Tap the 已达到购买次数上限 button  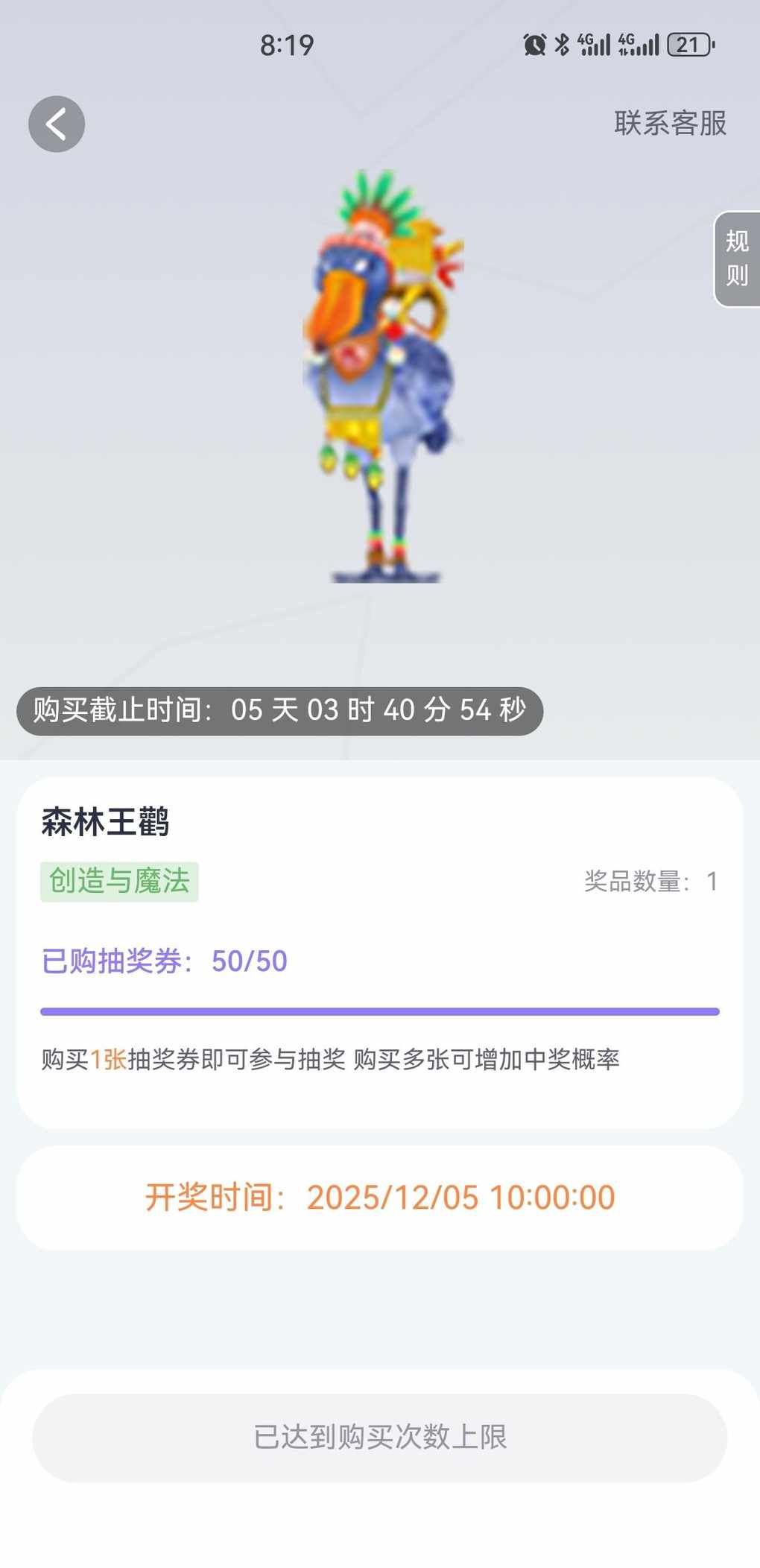tap(380, 1437)
